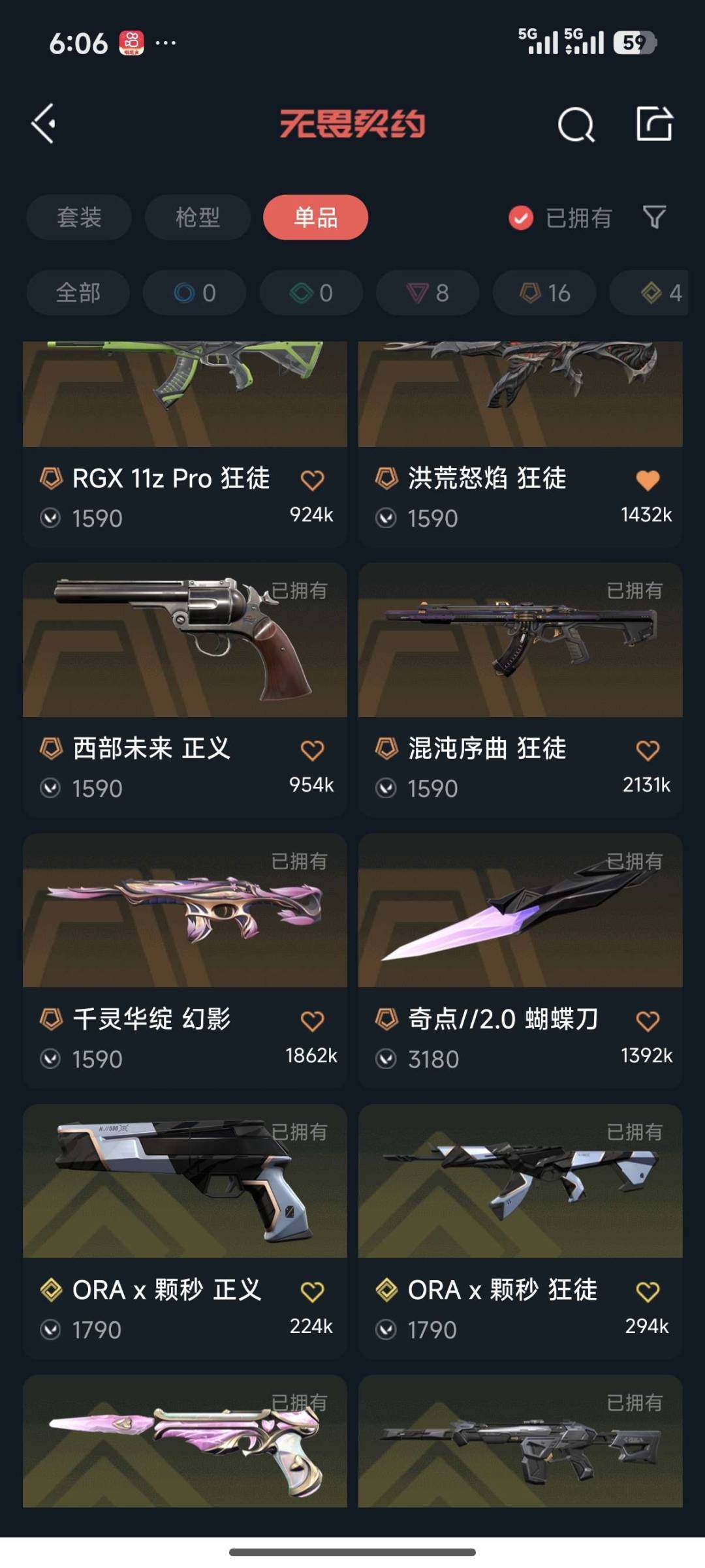Select the 全部 filter button
The width and height of the screenshot is (705, 1568).
point(77,293)
